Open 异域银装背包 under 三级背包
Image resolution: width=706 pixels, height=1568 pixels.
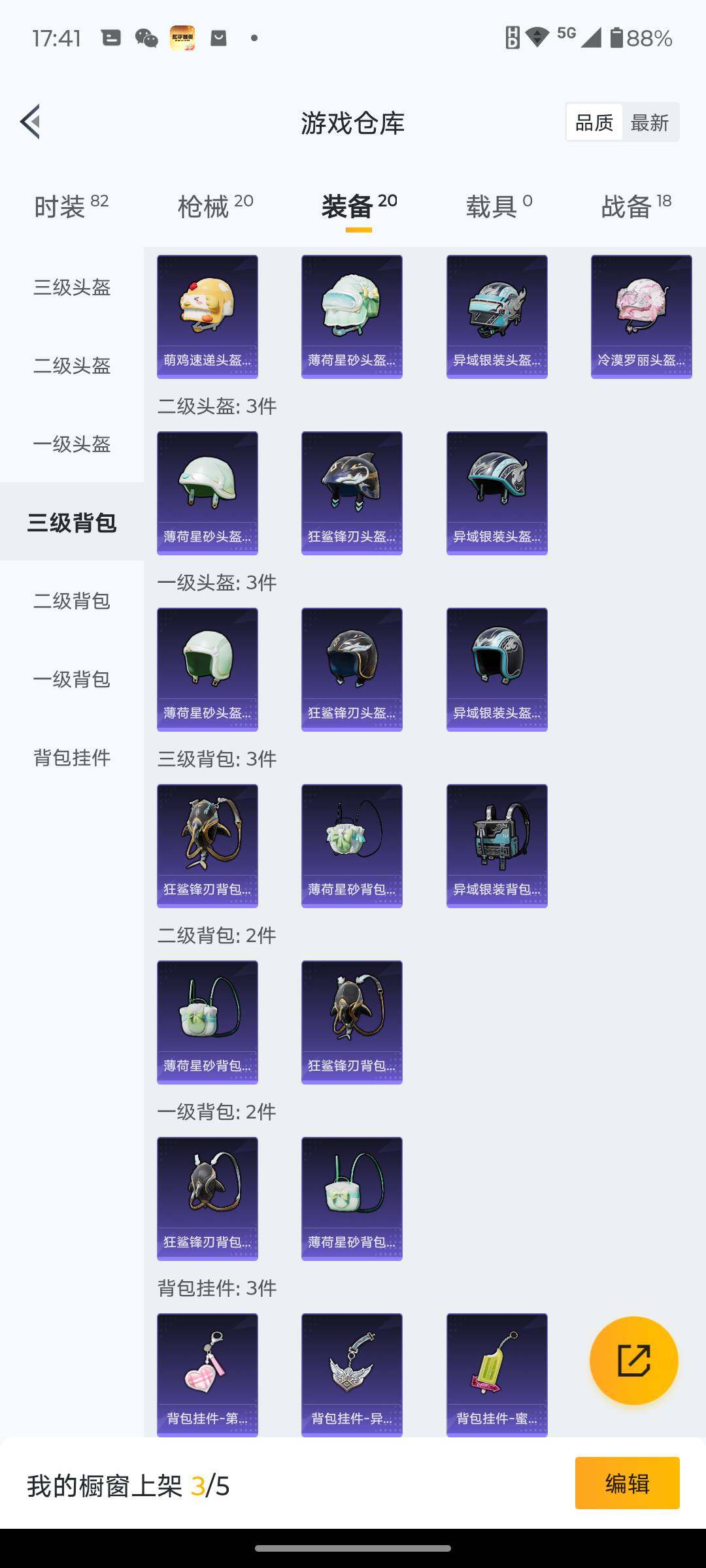(x=497, y=846)
